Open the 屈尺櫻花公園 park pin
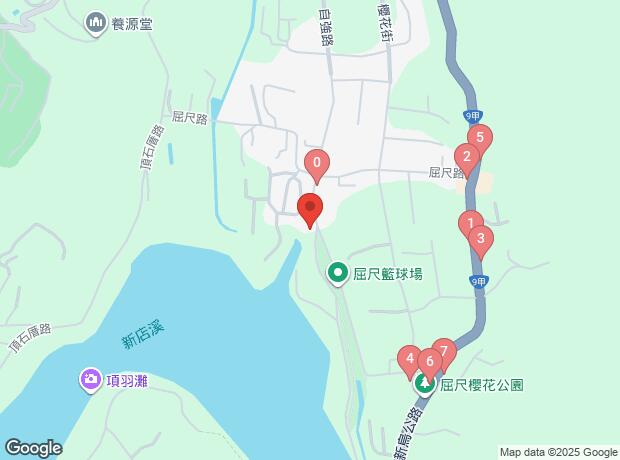 coord(425,384)
